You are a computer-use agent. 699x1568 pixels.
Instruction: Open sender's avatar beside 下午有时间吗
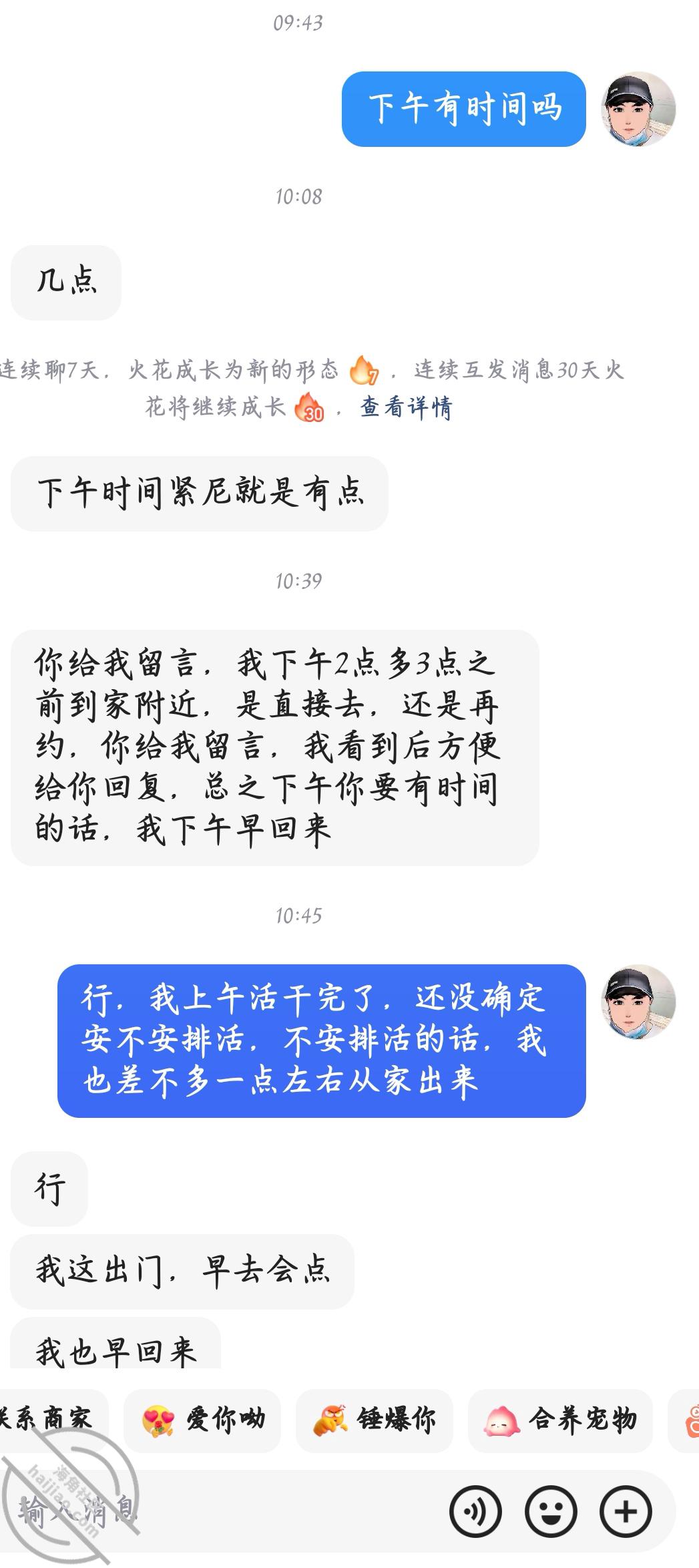click(x=639, y=109)
